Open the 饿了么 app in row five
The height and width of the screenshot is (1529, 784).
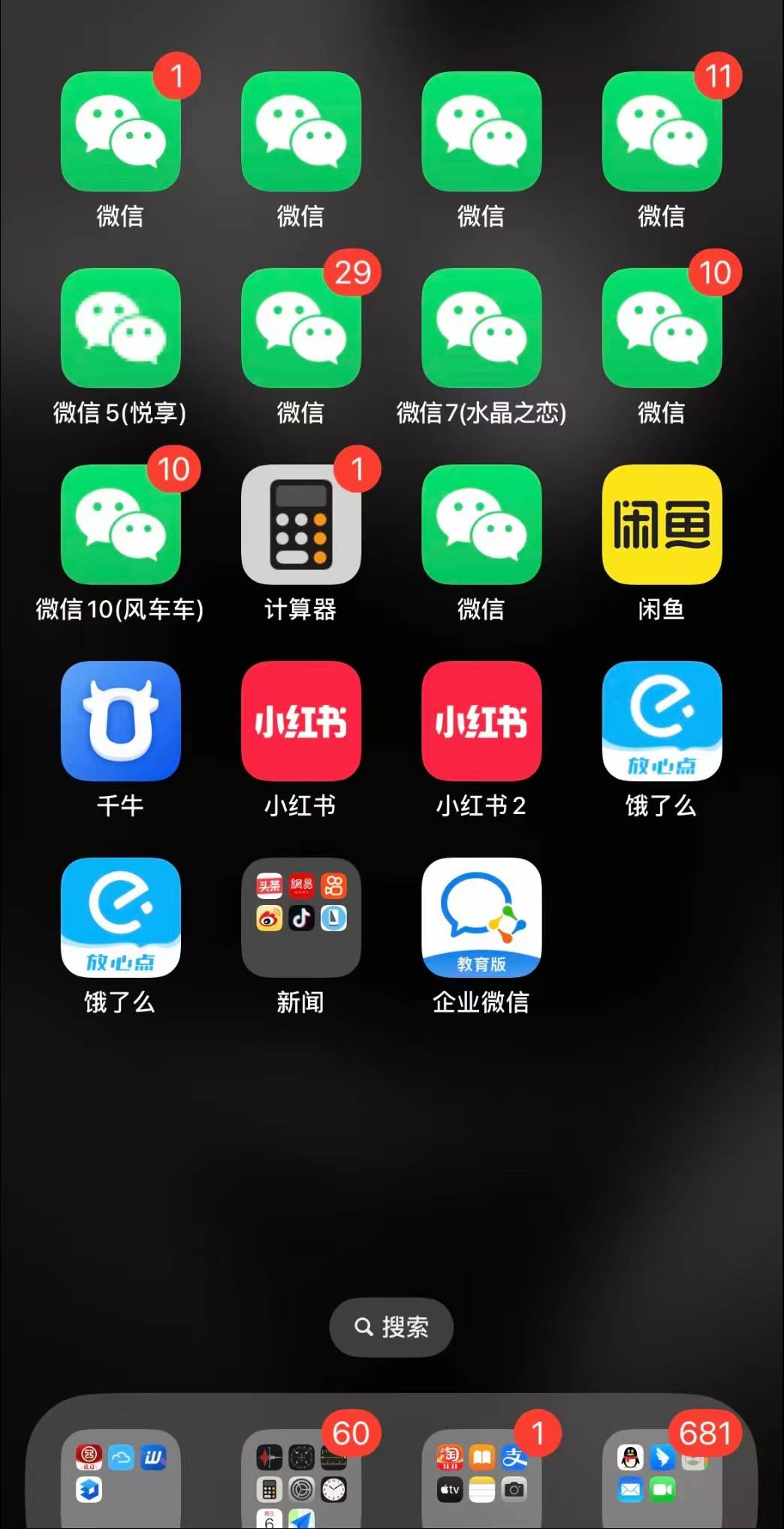(x=121, y=918)
